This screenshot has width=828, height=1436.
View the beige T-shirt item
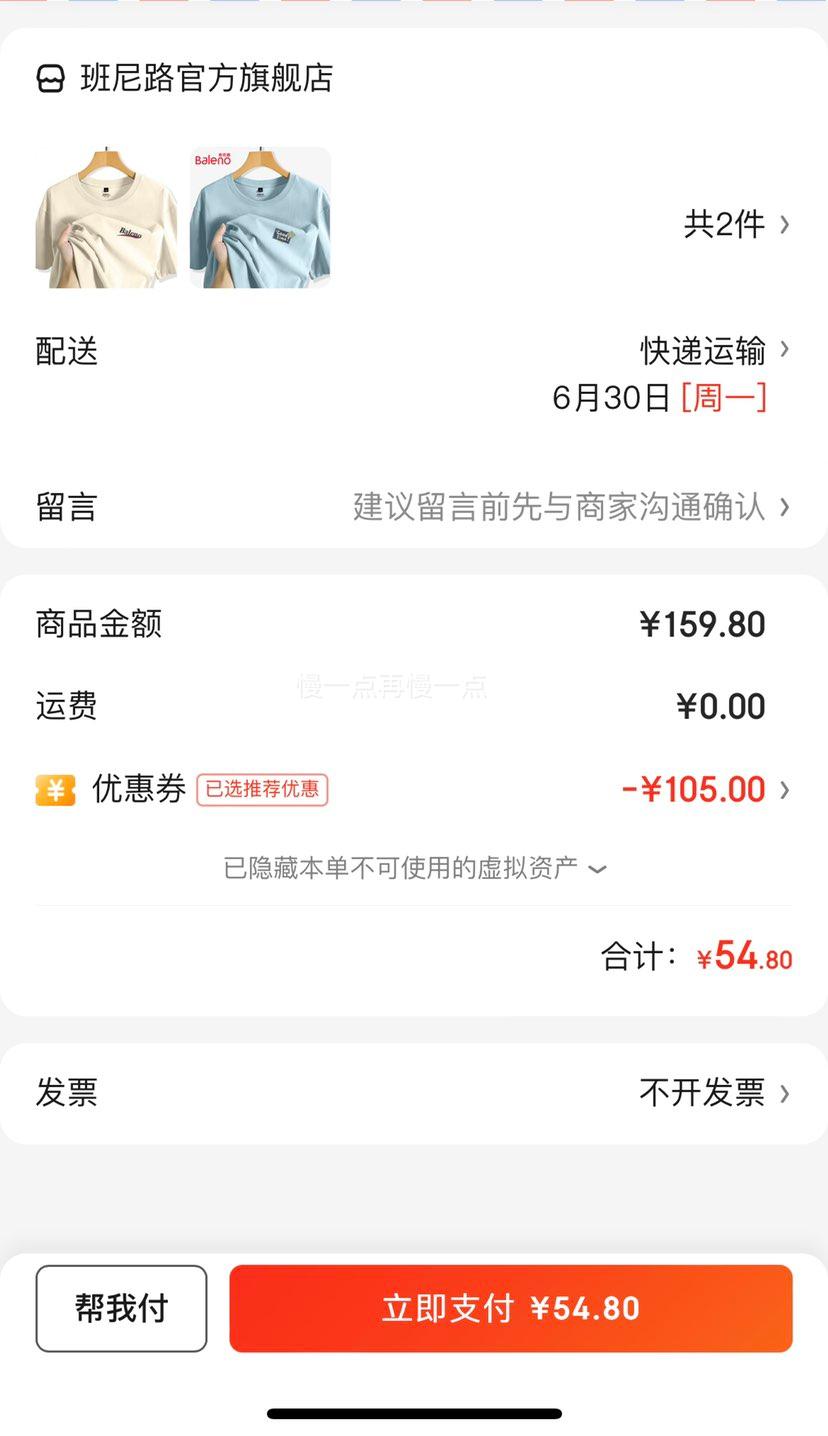pyautogui.click(x=106, y=218)
